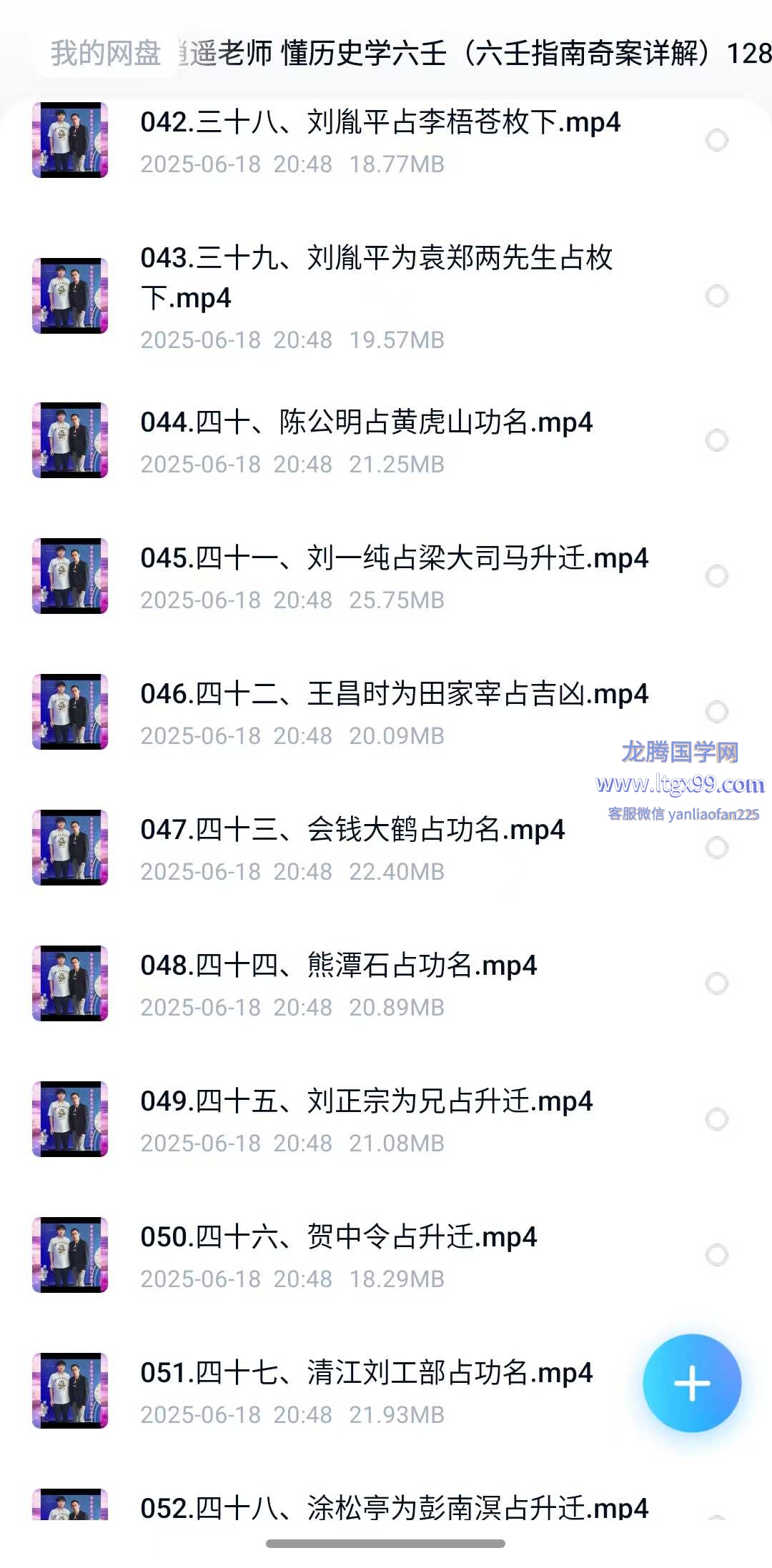The height and width of the screenshot is (1568, 772).
Task: Select the checkbox for 049.四十五 file
Action: click(x=716, y=1119)
